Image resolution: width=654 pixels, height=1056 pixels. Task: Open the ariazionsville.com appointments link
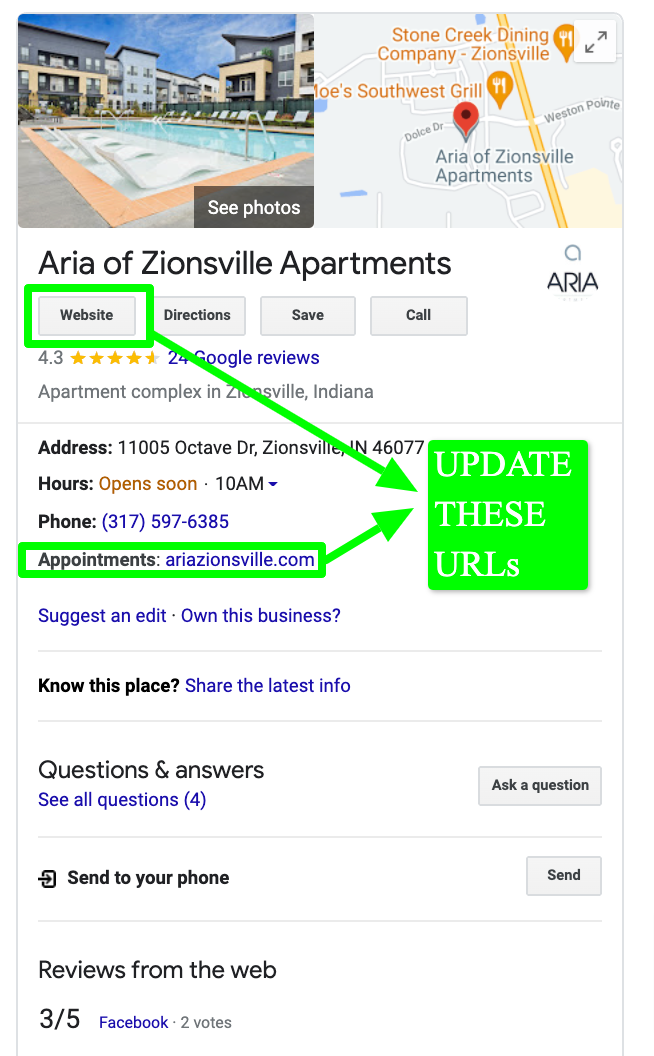[x=240, y=560]
